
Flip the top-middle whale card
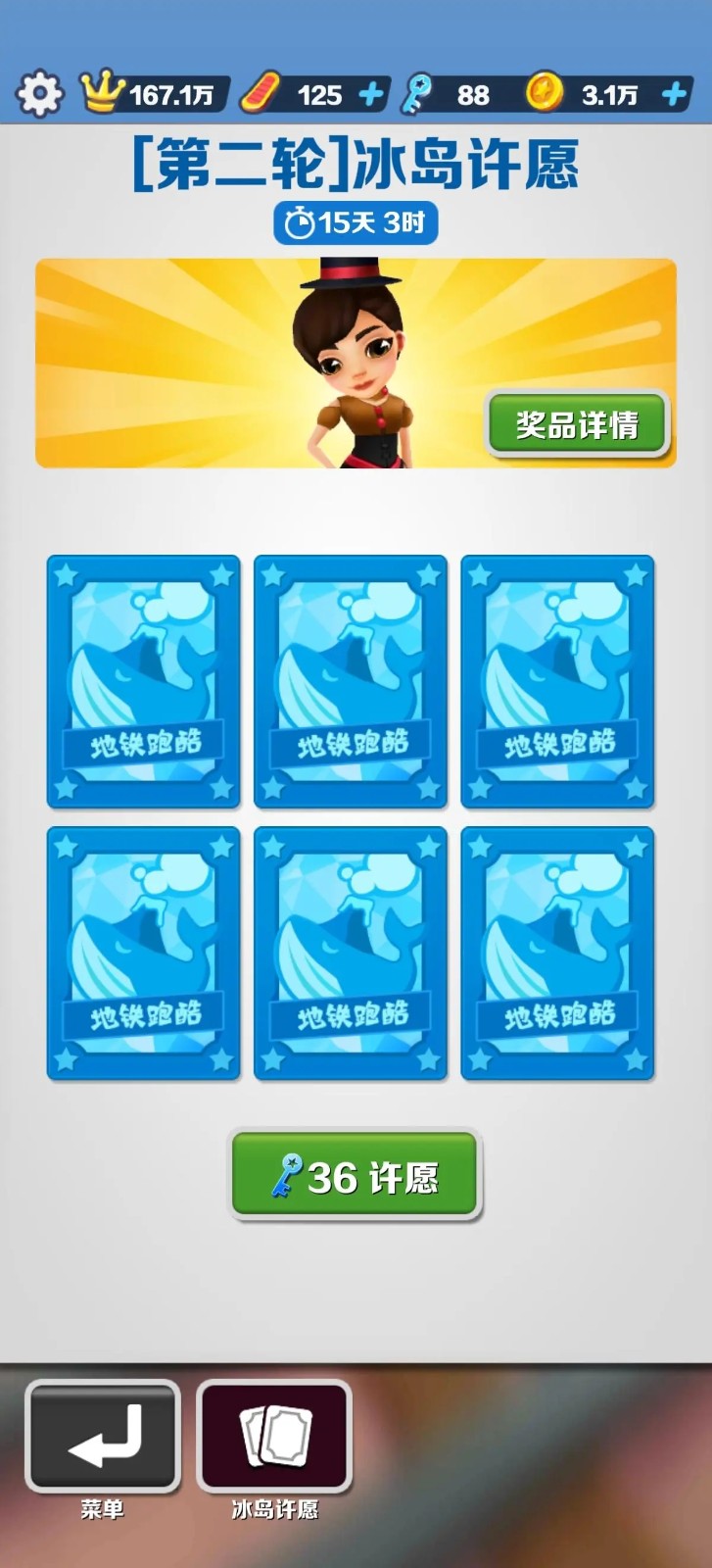[351, 682]
